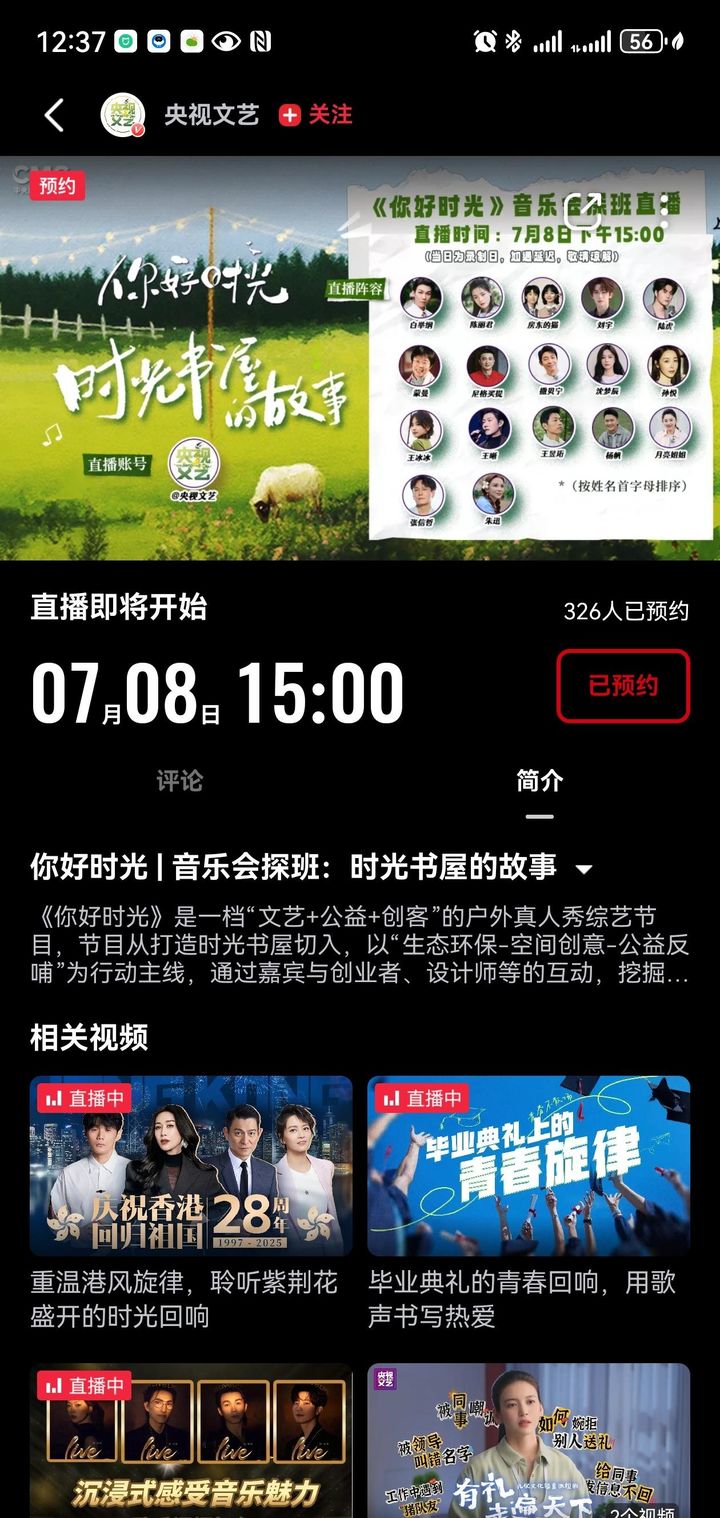Go back using the top-left arrow
Viewport: 720px width, 1518px height.
pyautogui.click(x=54, y=115)
